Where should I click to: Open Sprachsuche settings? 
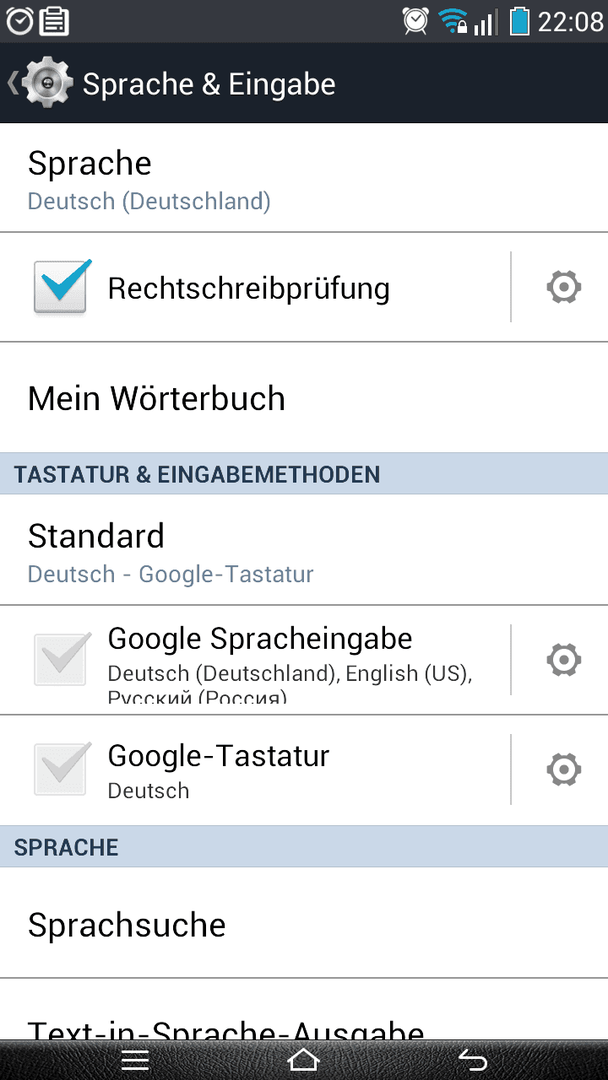coord(304,923)
